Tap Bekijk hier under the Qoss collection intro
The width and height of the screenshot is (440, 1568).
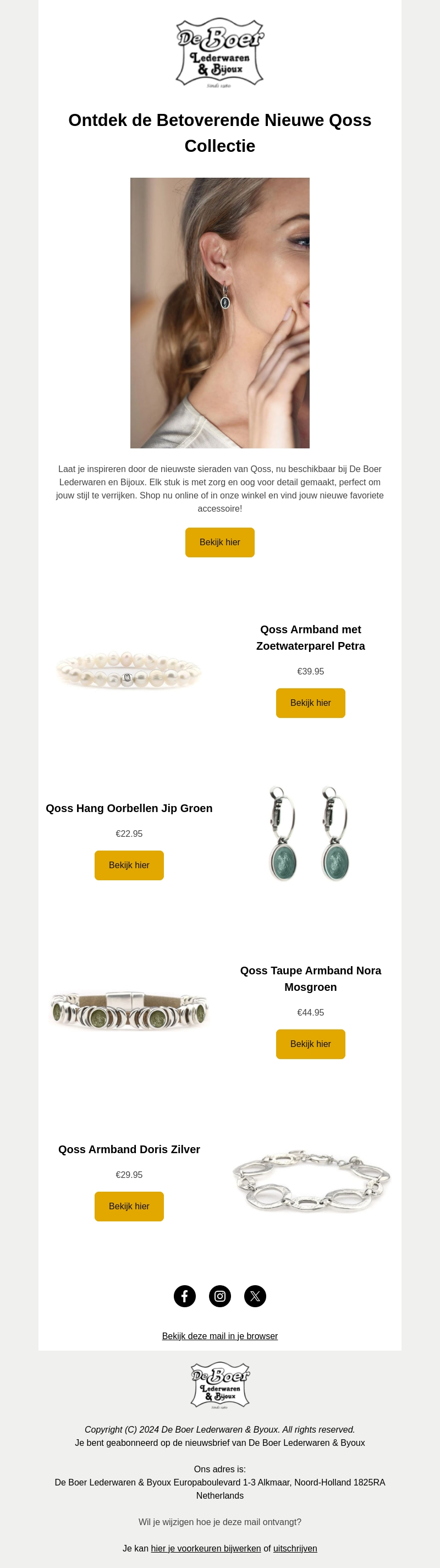pyautogui.click(x=219, y=542)
